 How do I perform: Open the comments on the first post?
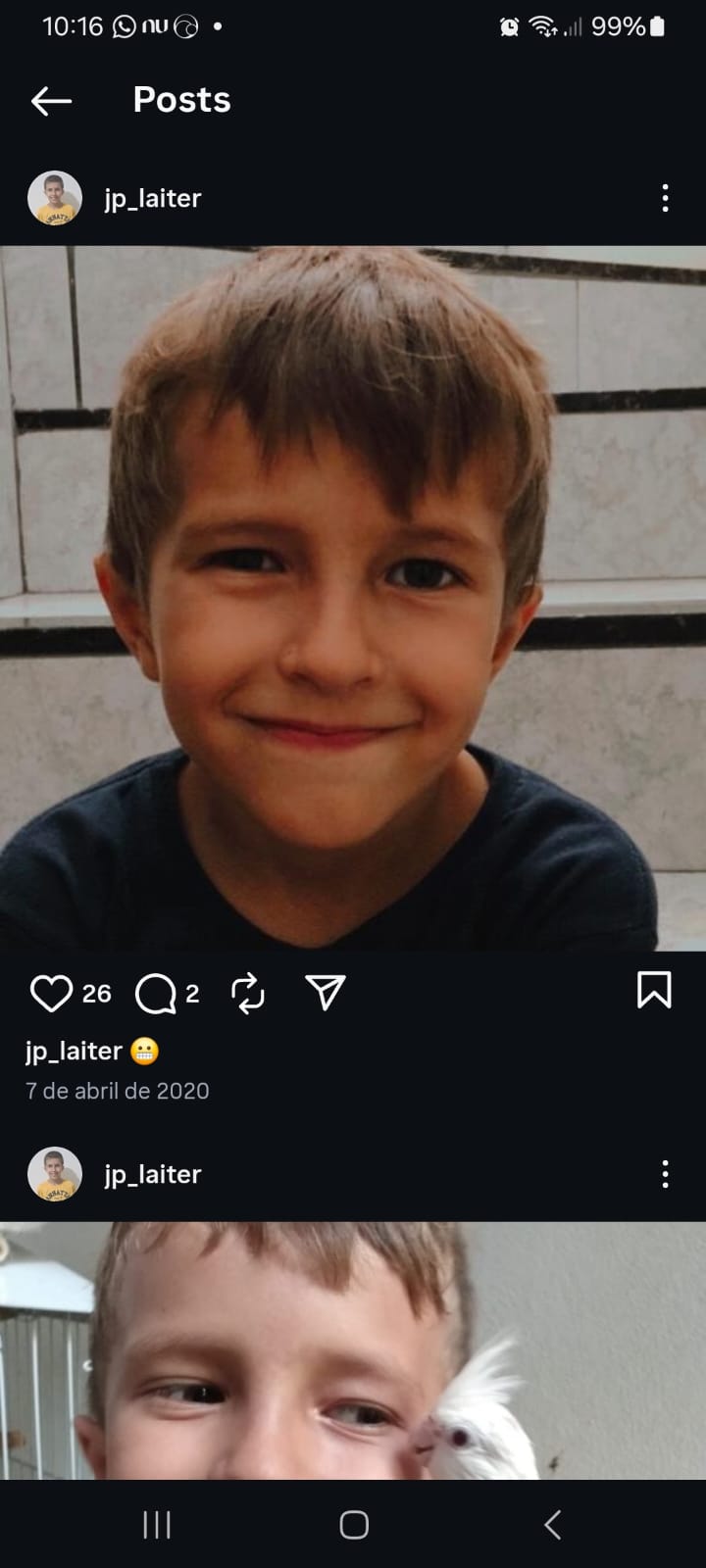tap(155, 993)
